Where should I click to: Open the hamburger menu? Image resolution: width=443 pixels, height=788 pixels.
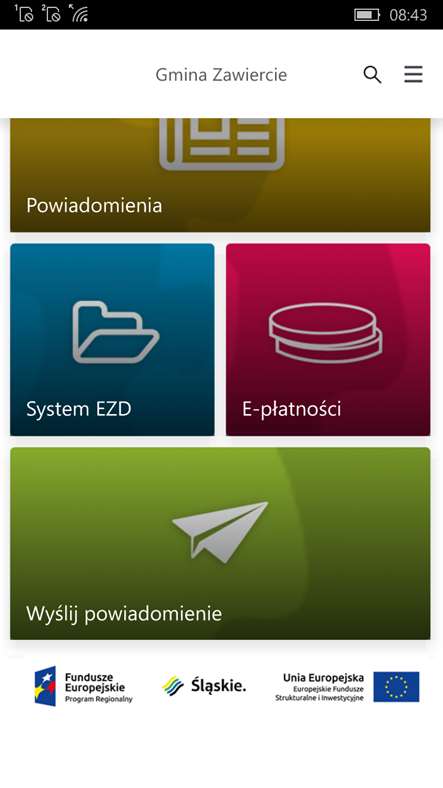pos(413,74)
